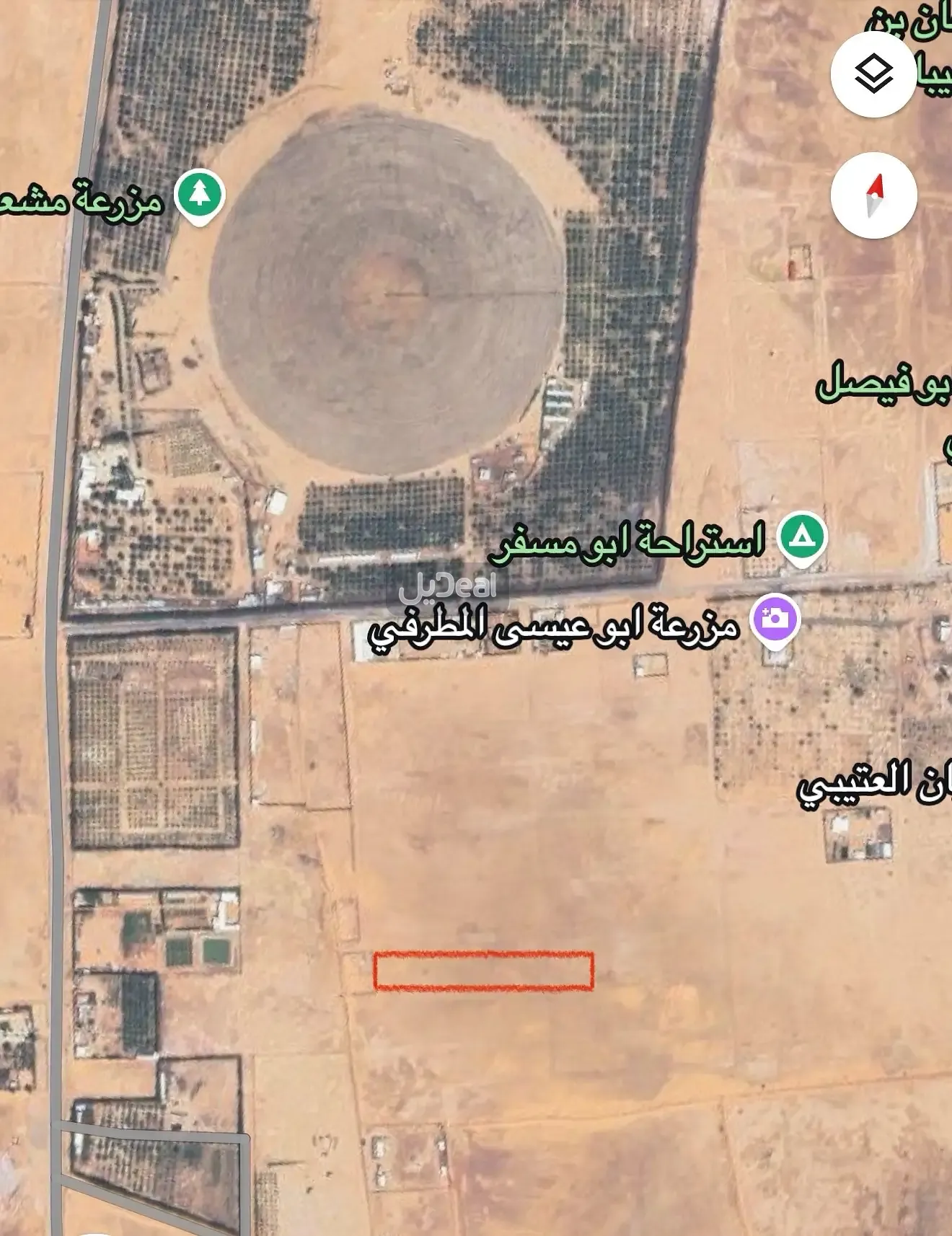Open the purple camera pin مزرعة ابو عيسى المطرفي
Image resolution: width=952 pixels, height=1236 pixels.
pos(775,621)
